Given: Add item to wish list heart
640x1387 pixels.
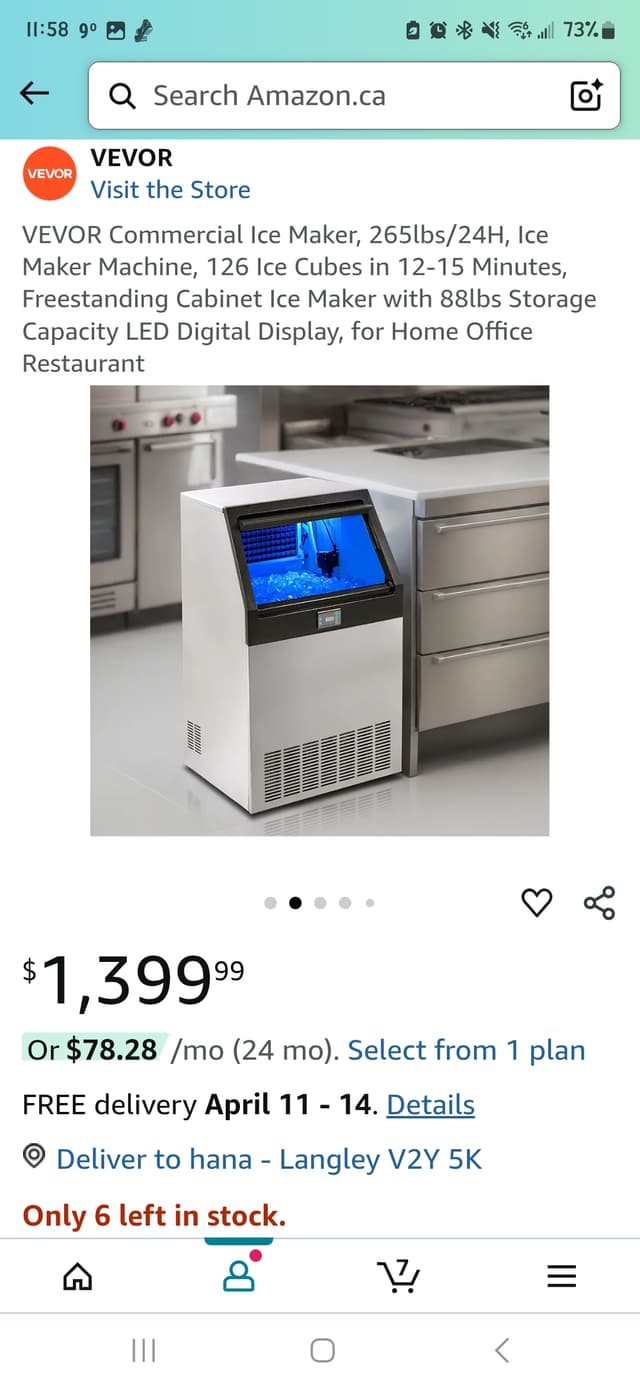Looking at the screenshot, I should (537, 903).
